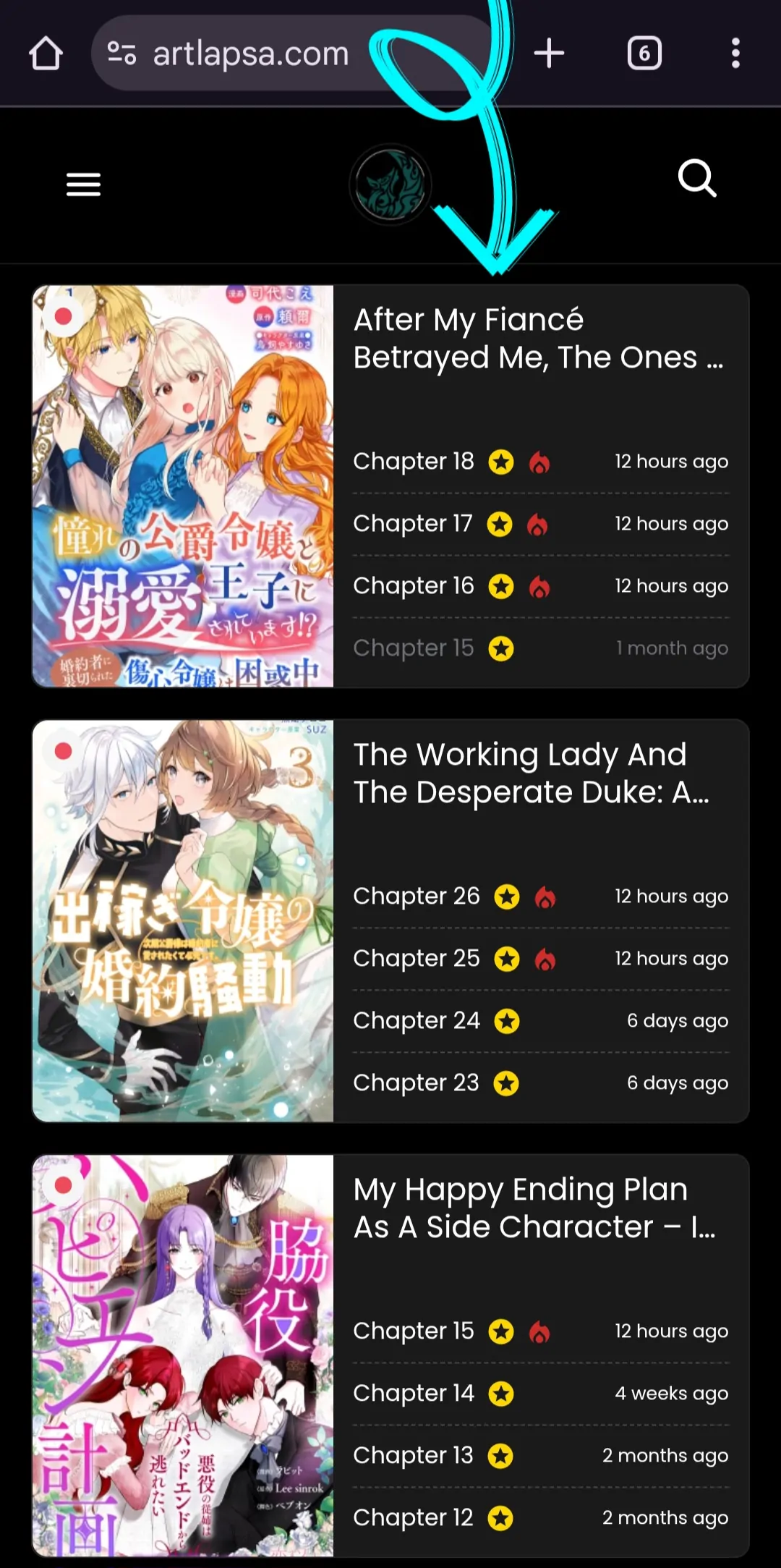Open the site hamburger menu
This screenshot has width=781, height=1568.
[x=83, y=185]
